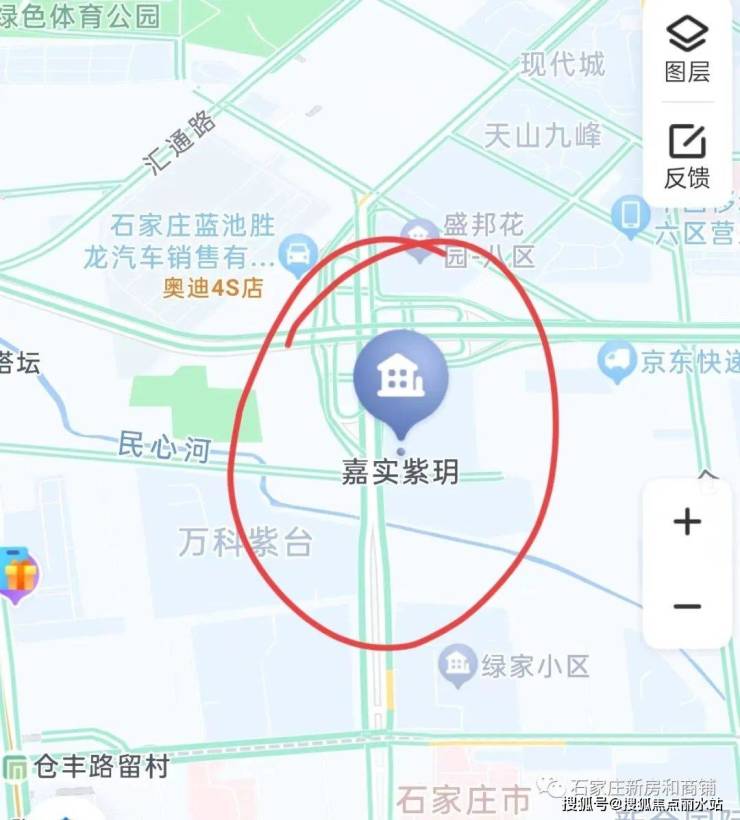Tap the 嘉实紫玥 location pin
Viewport: 740px width, 820px height.
tap(400, 378)
